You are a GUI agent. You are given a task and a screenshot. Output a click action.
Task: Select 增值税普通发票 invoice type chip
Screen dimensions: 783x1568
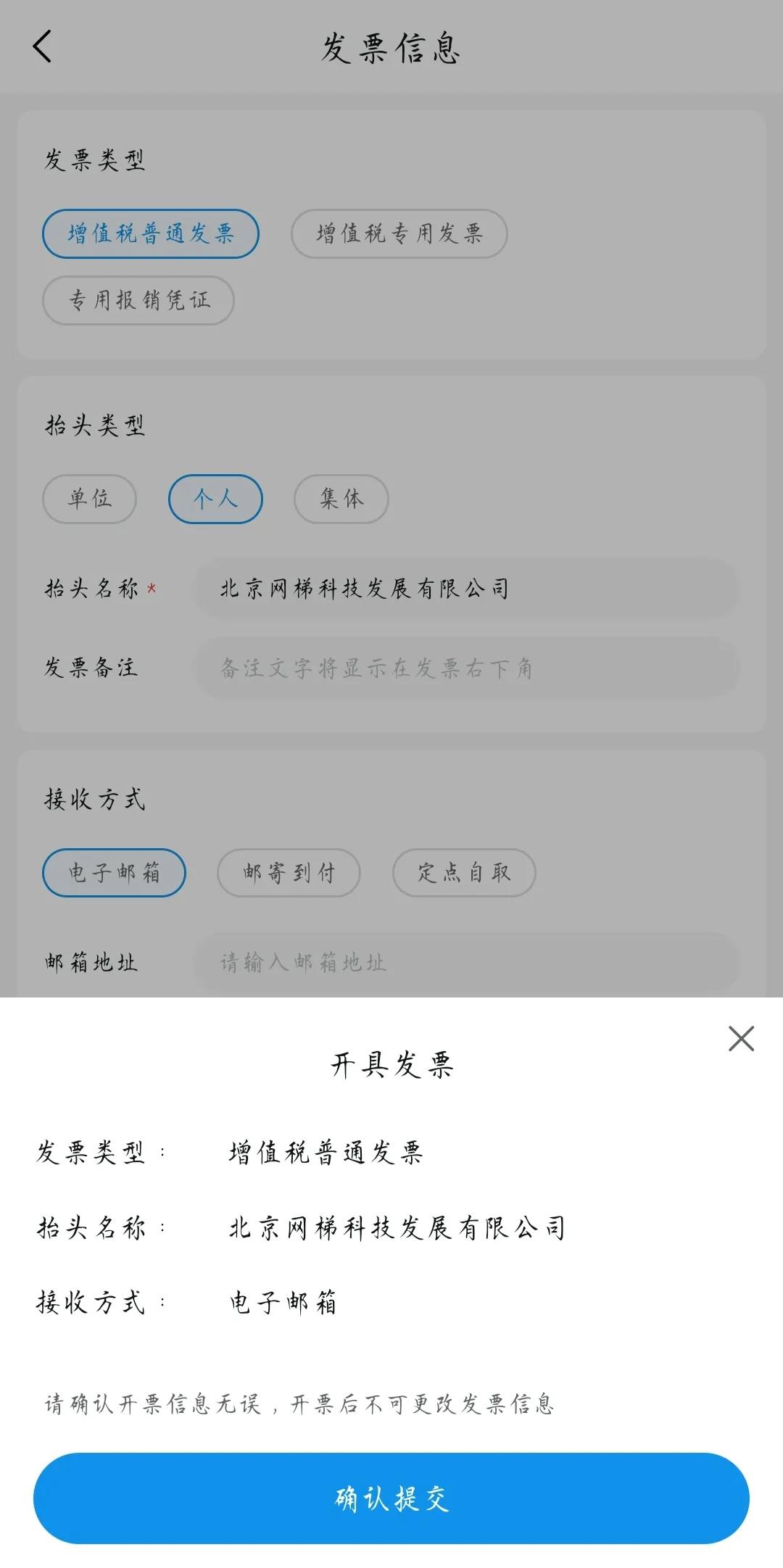pos(151,233)
